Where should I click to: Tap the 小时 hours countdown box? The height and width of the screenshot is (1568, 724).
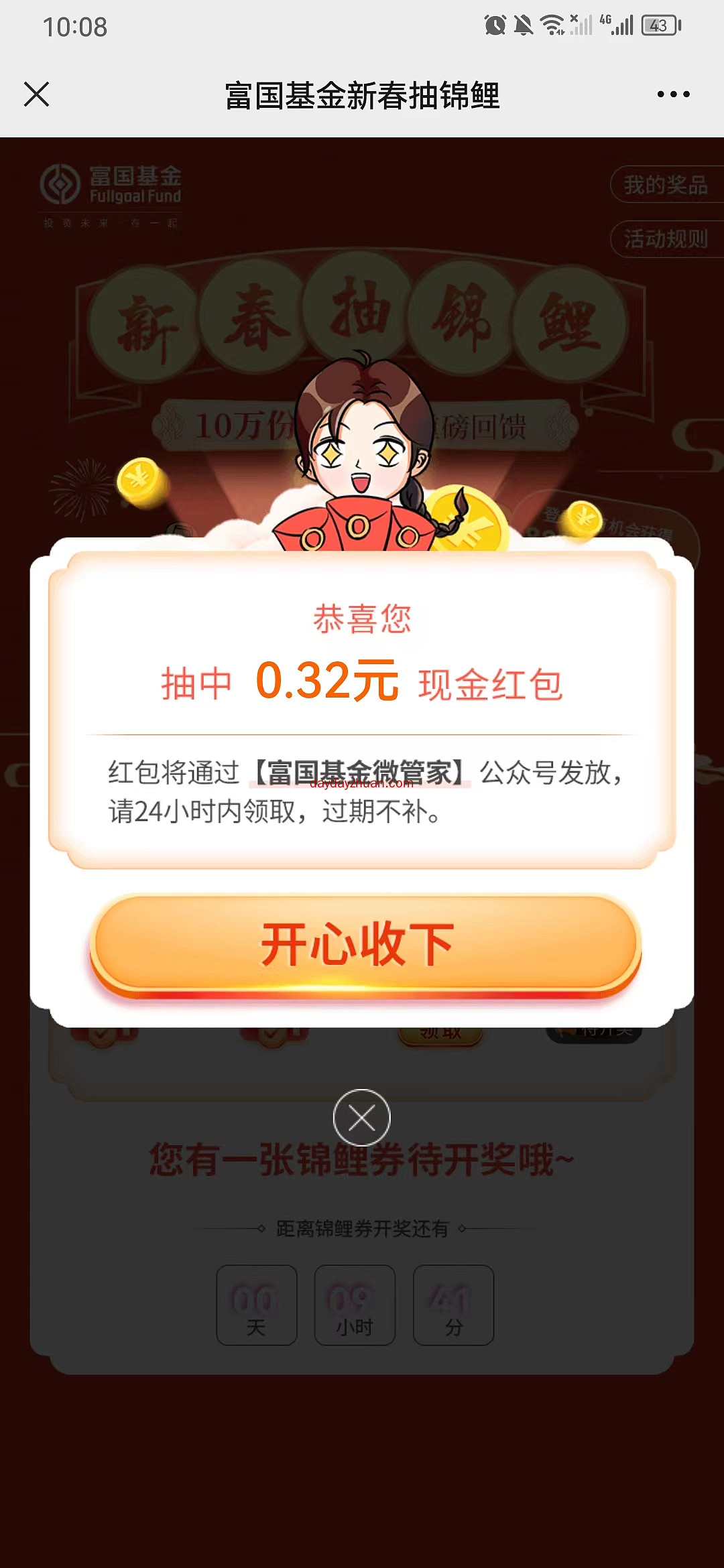pos(355,1305)
